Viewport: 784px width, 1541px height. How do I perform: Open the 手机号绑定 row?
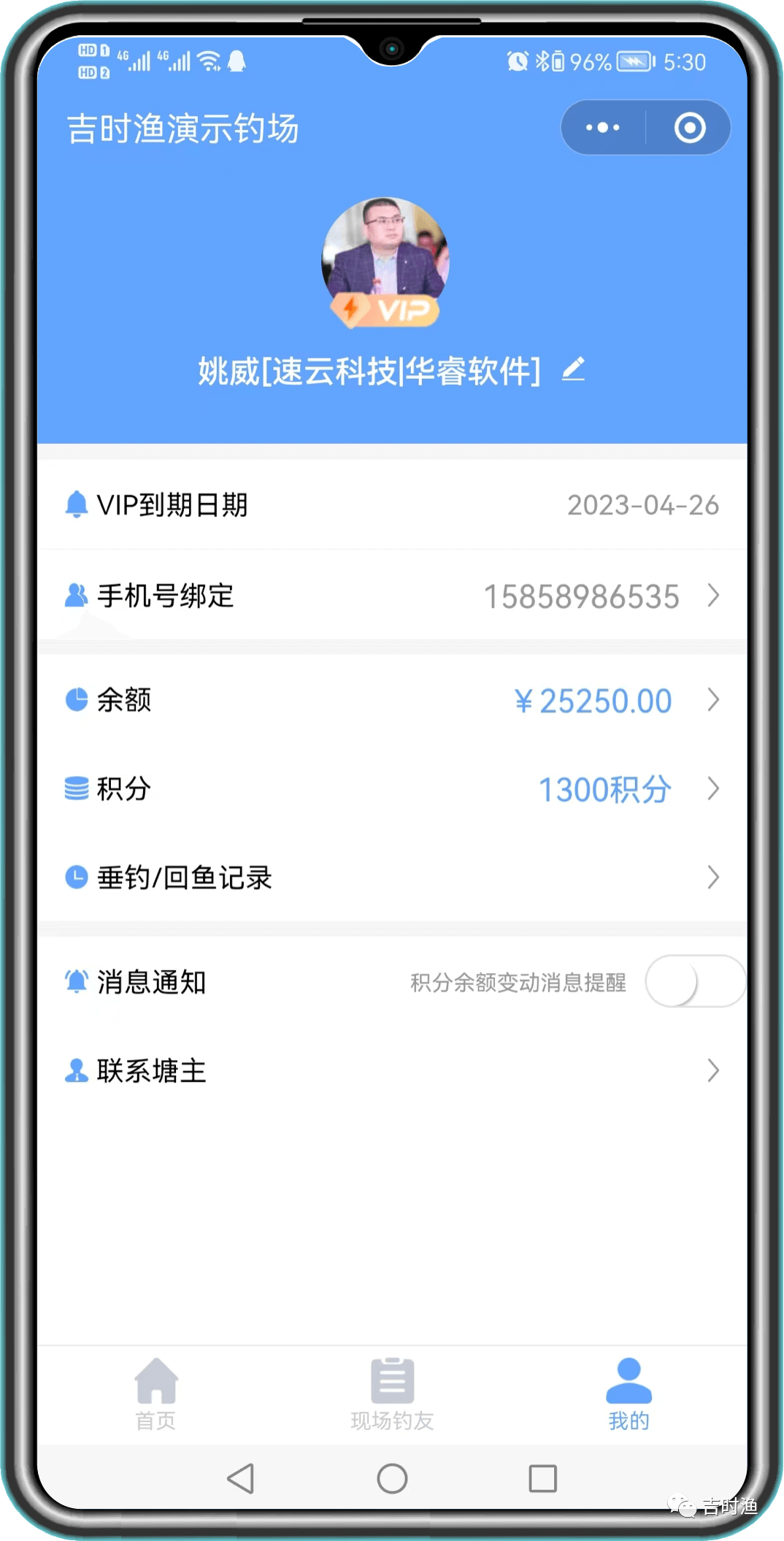[392, 596]
